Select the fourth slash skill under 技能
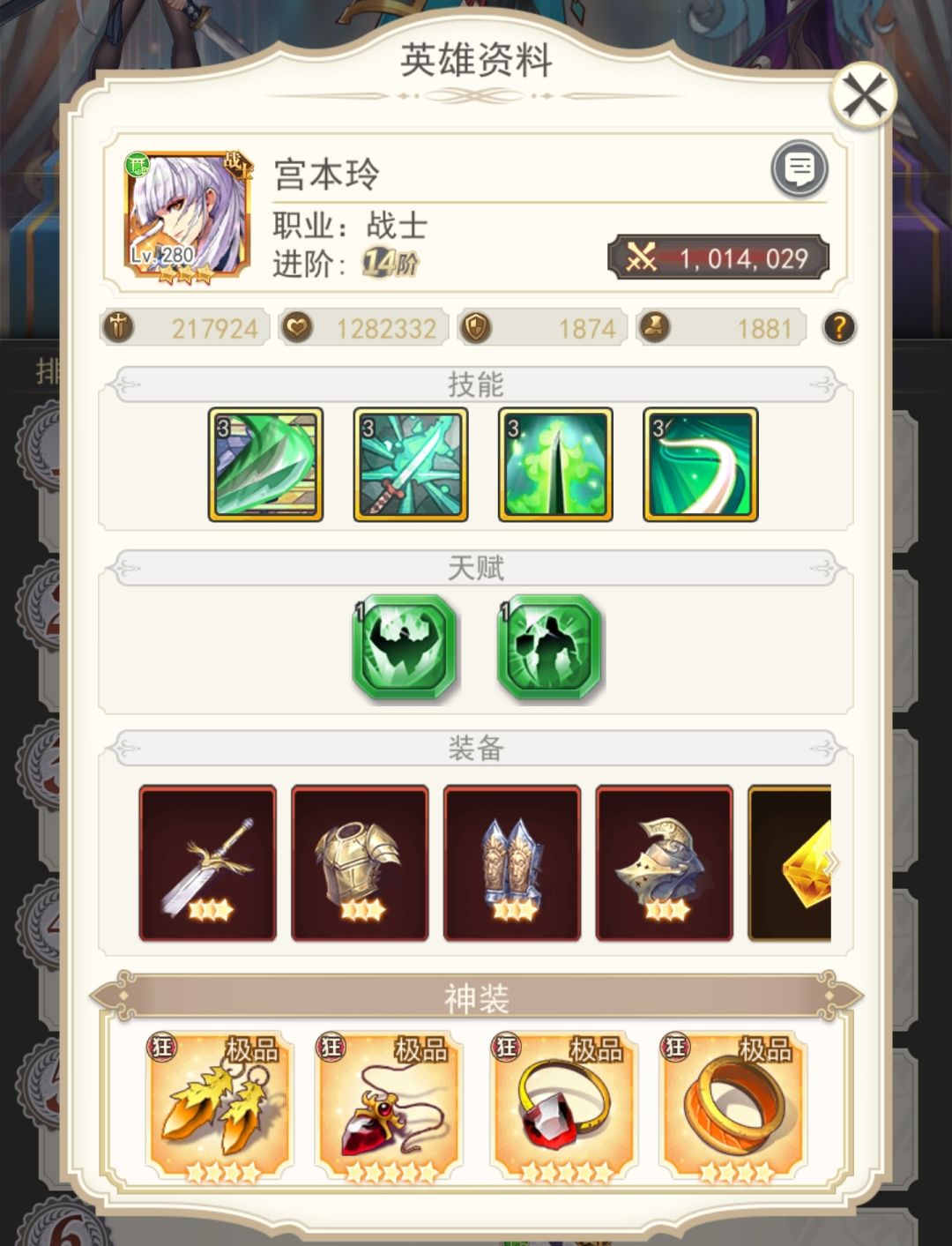The height and width of the screenshot is (1246, 952). pos(699,465)
